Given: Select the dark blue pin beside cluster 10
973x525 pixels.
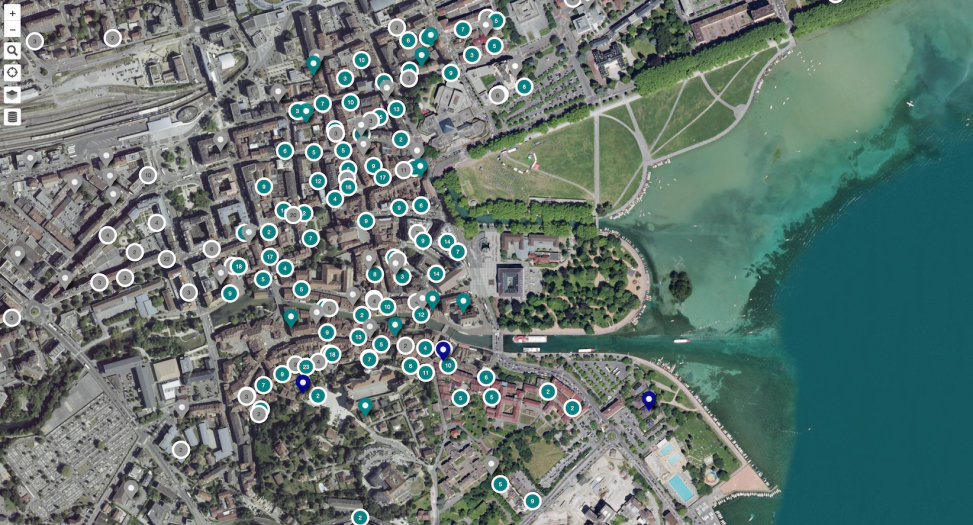Looking at the screenshot, I should [x=443, y=350].
